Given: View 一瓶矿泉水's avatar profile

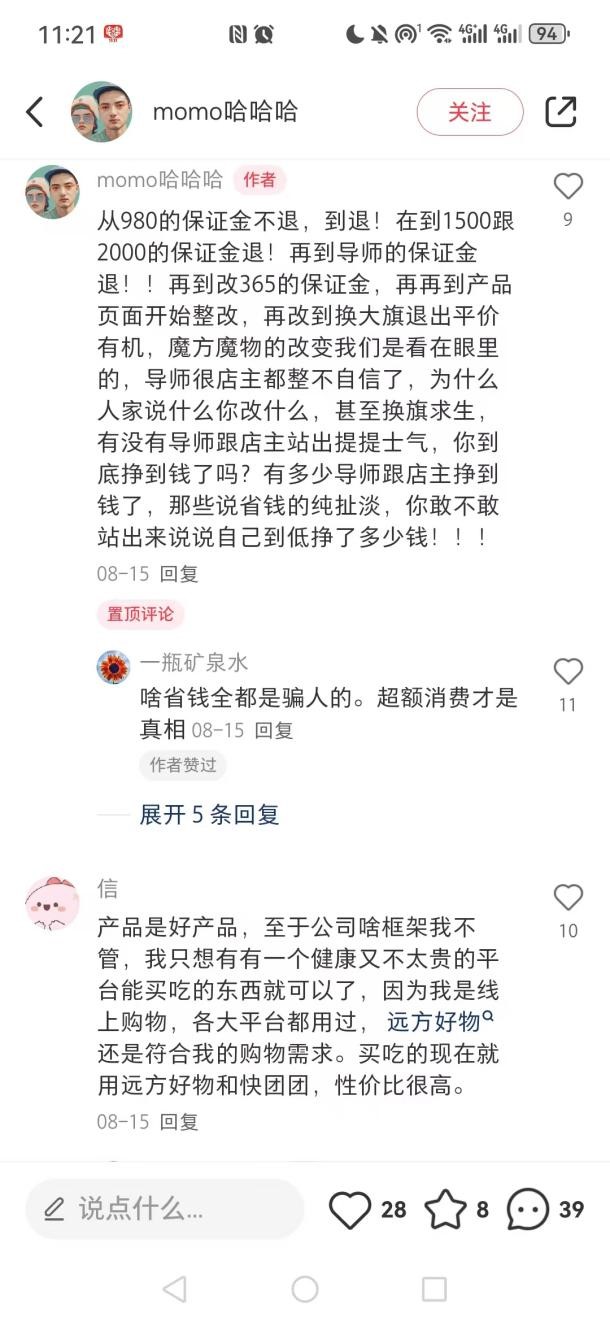Looking at the screenshot, I should click(x=114, y=667).
